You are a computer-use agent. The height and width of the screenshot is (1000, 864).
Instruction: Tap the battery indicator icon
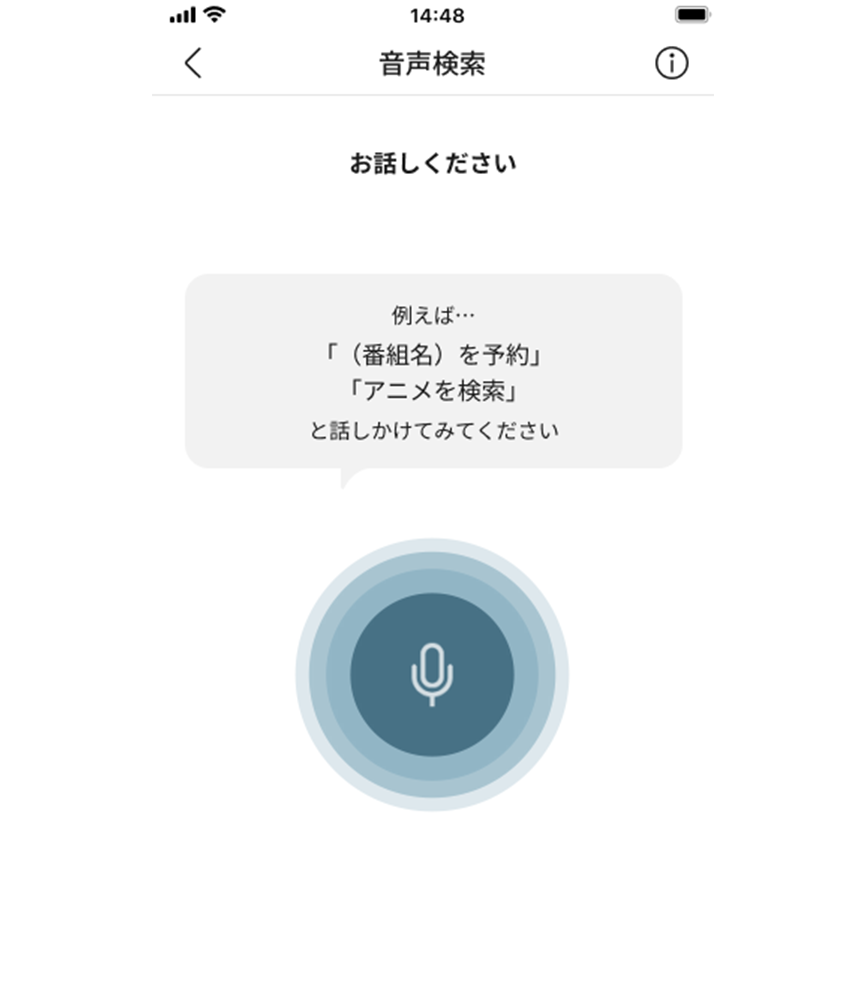(x=690, y=13)
